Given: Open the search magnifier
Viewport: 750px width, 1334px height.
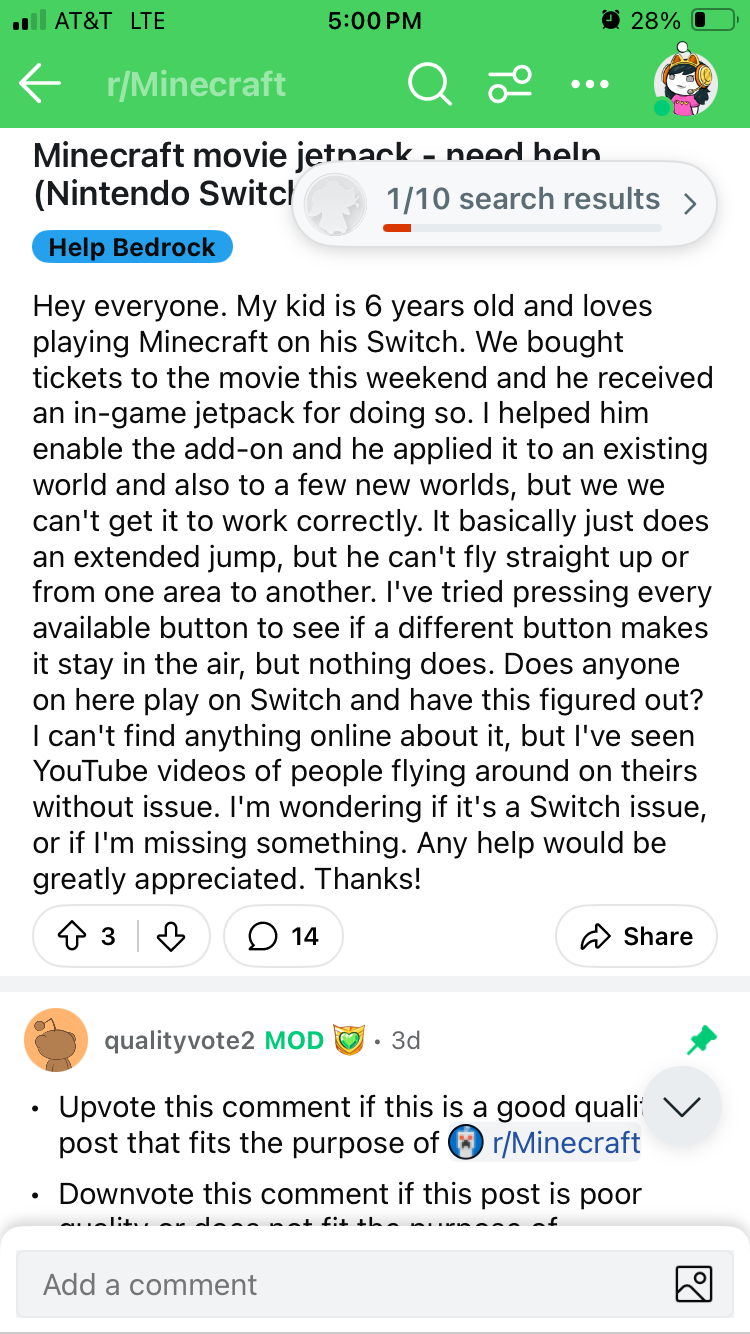Looking at the screenshot, I should 428,85.
